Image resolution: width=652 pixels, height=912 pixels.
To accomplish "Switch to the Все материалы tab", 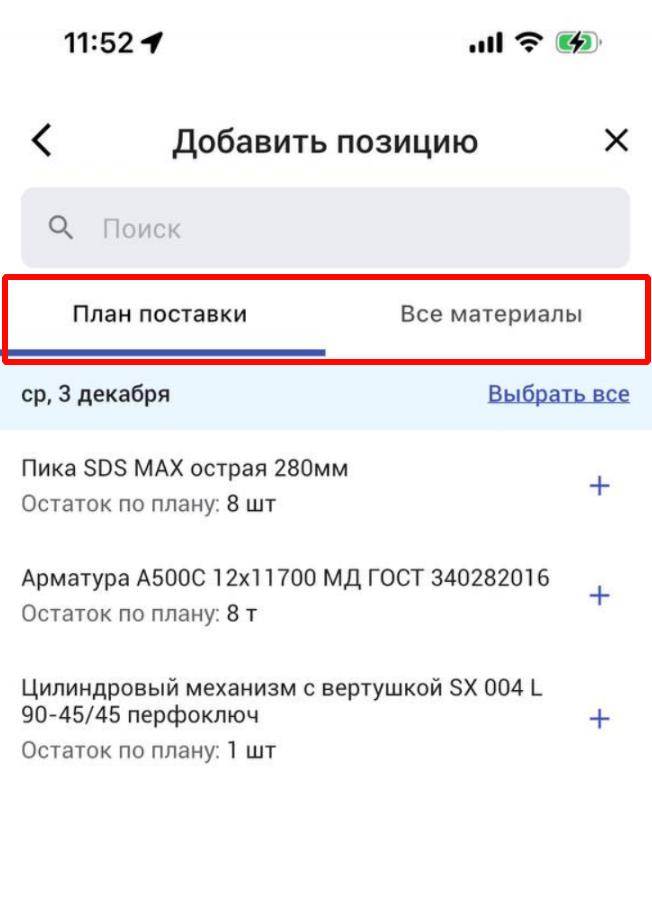I will [x=491, y=315].
